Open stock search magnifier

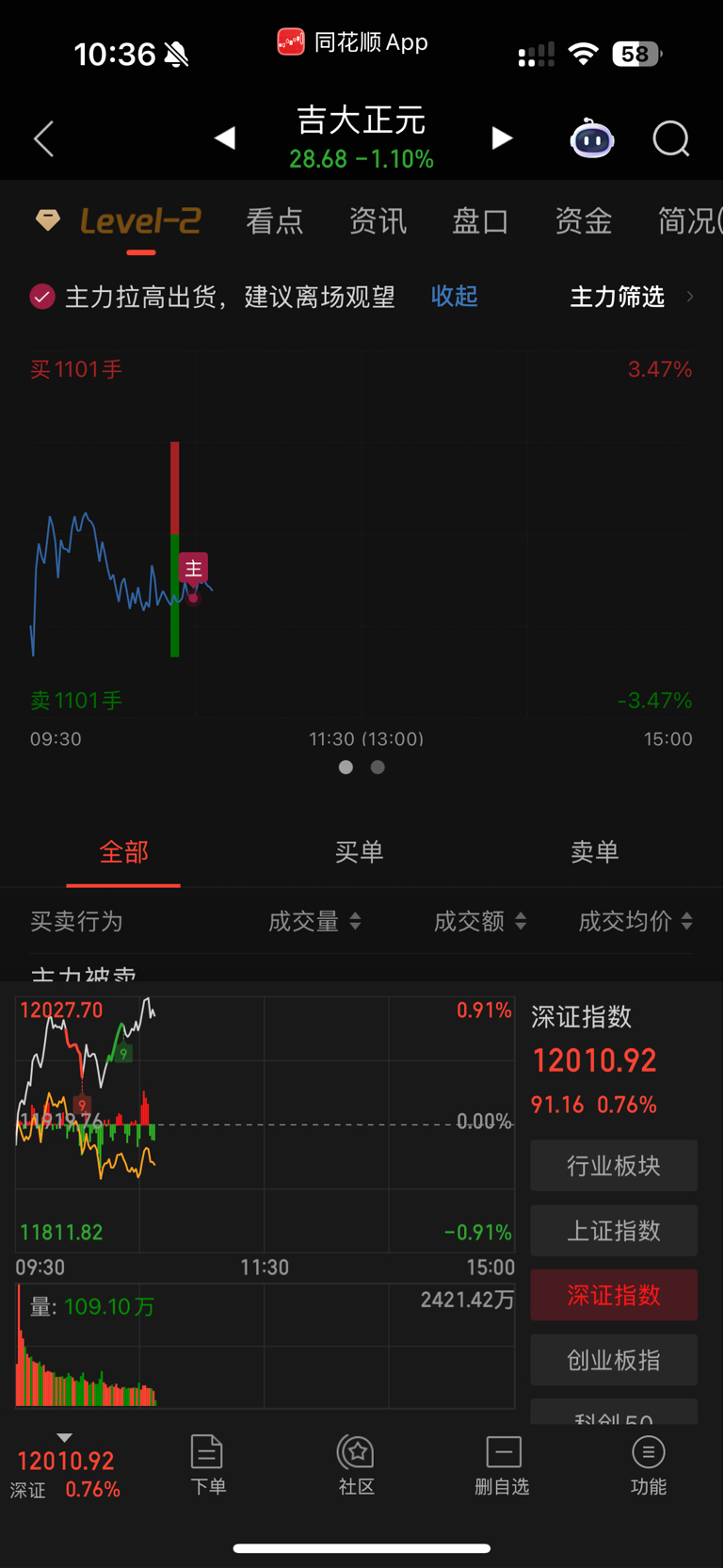671,138
